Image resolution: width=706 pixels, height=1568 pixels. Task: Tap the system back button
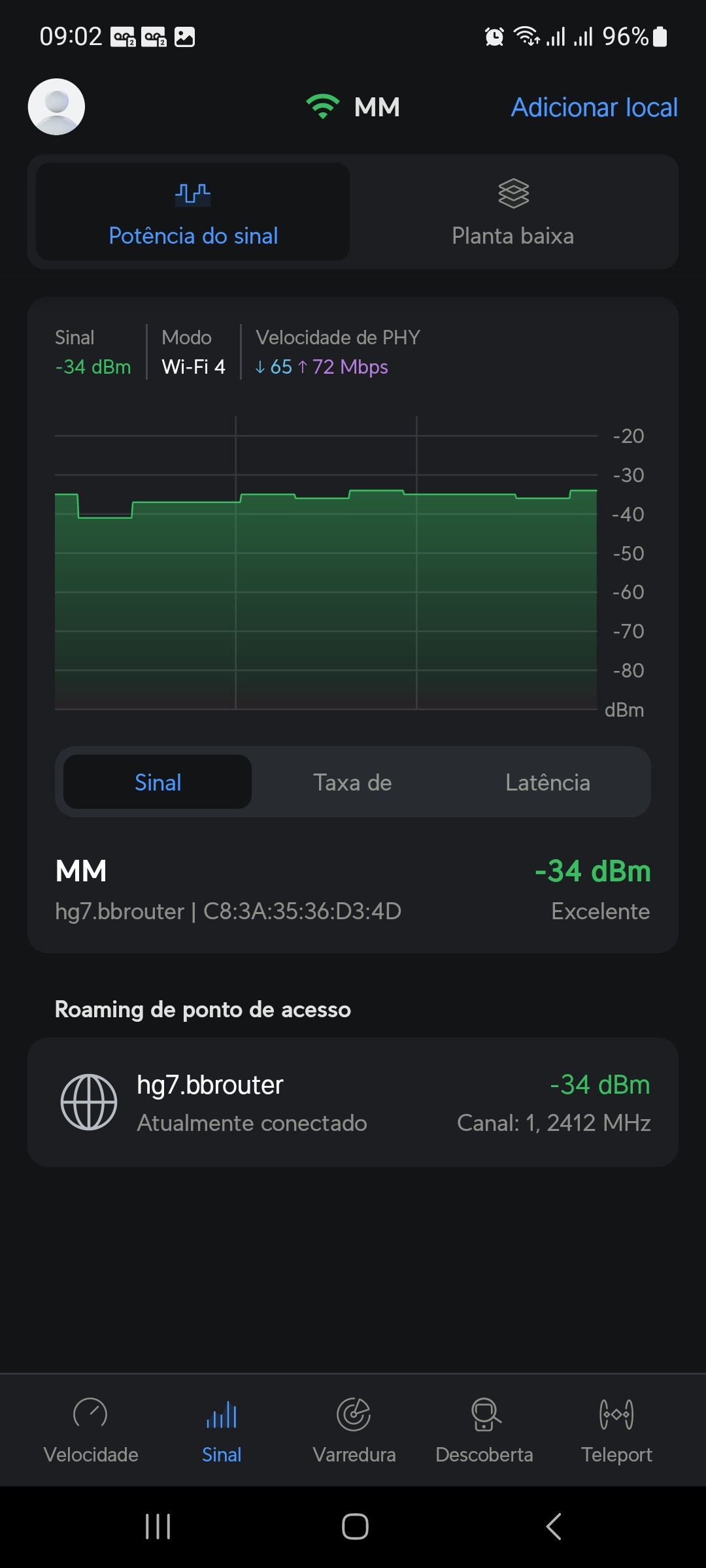click(553, 1527)
